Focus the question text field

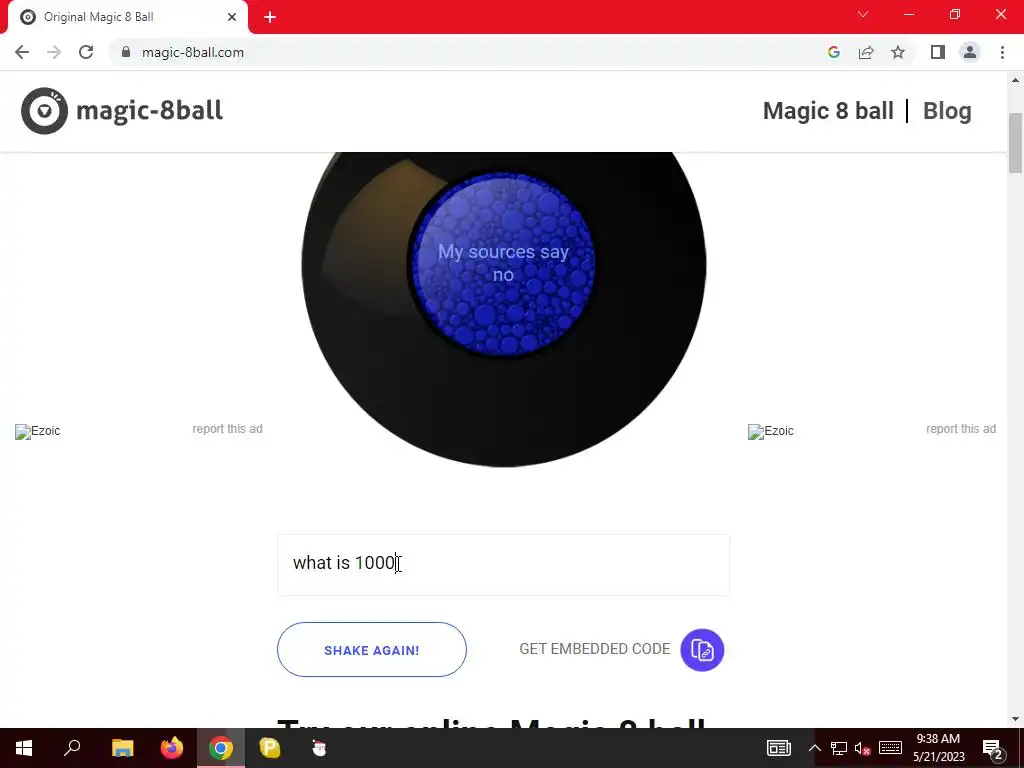(x=503, y=564)
